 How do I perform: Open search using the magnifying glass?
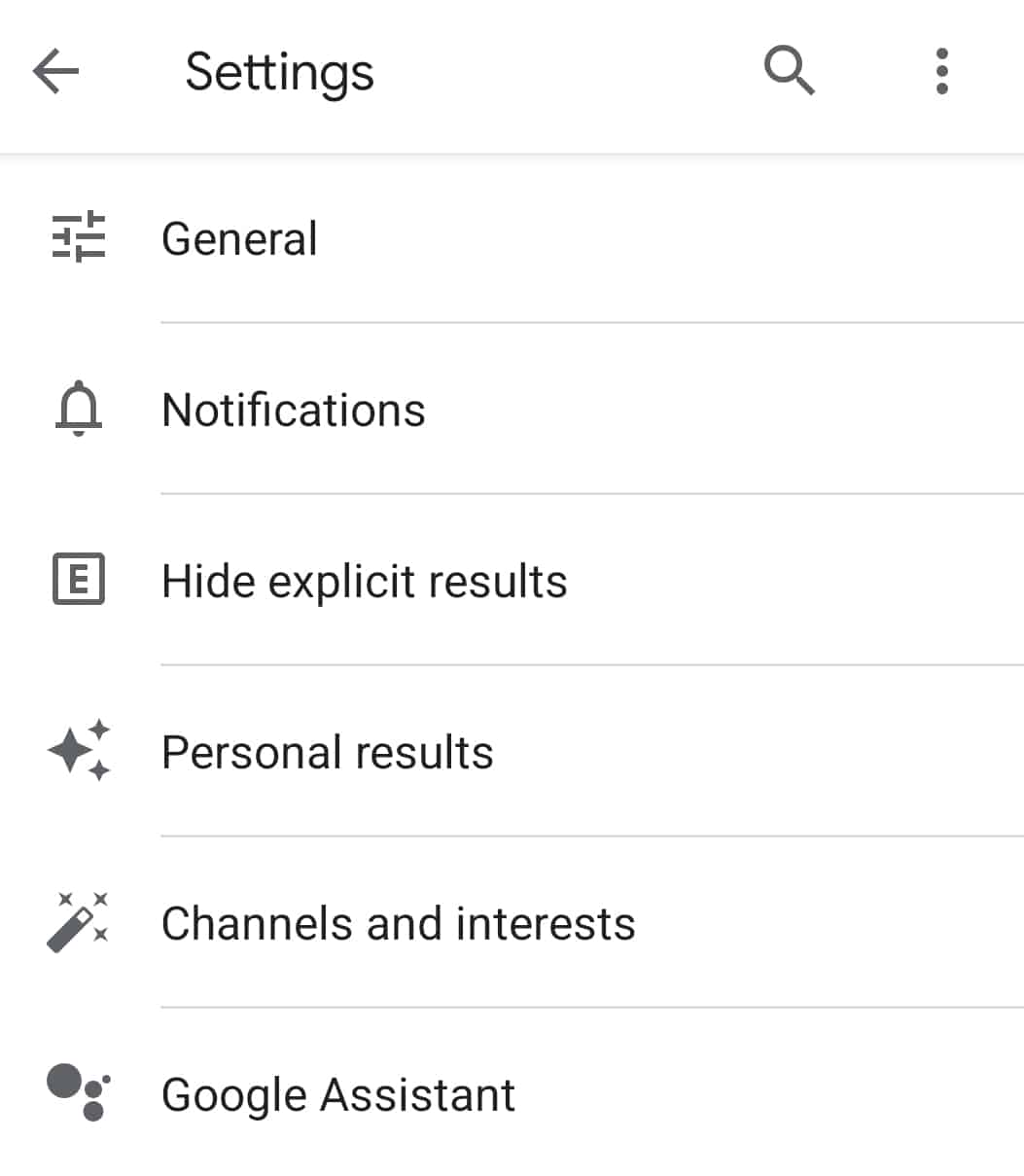tap(788, 71)
